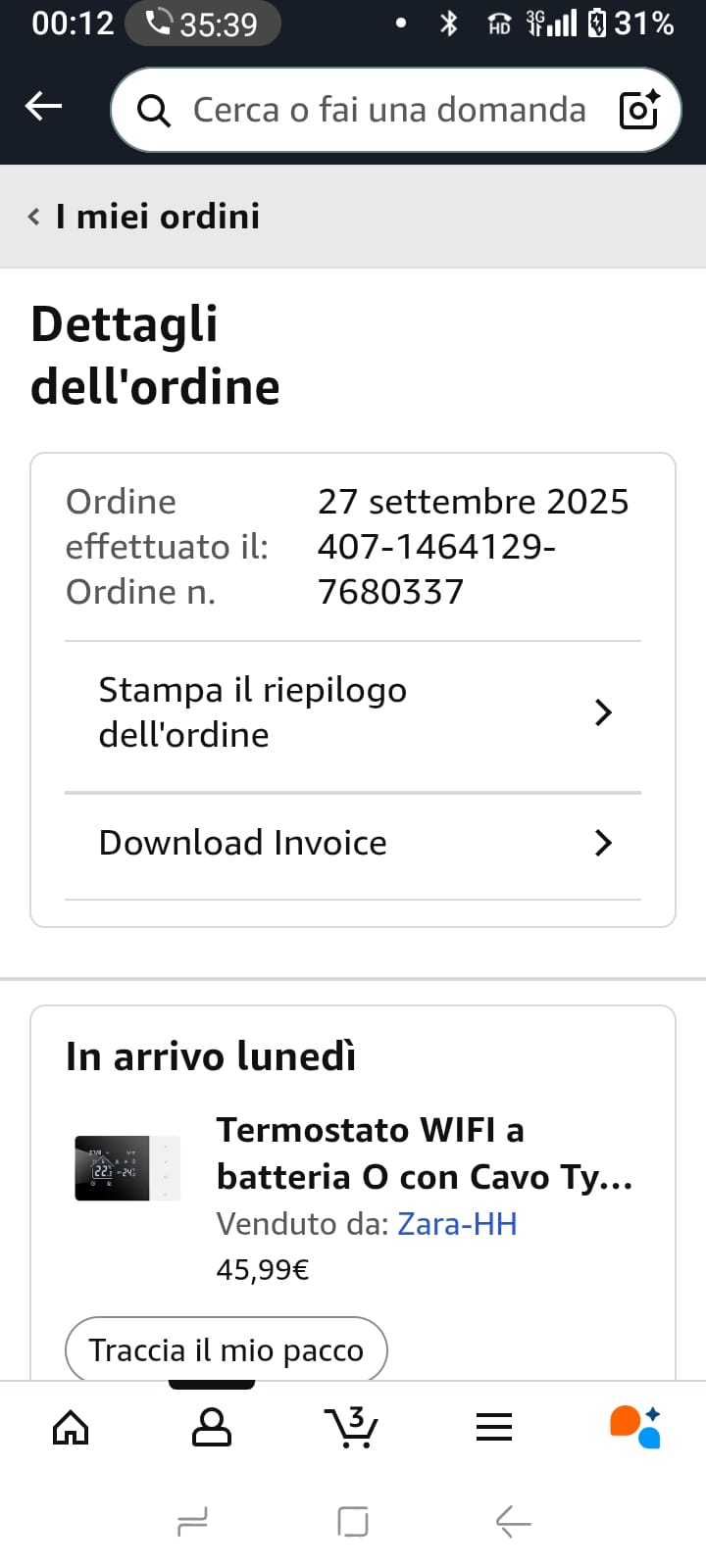Open the AI assistant chat tab
The width and height of the screenshot is (706, 1568).
click(635, 1428)
